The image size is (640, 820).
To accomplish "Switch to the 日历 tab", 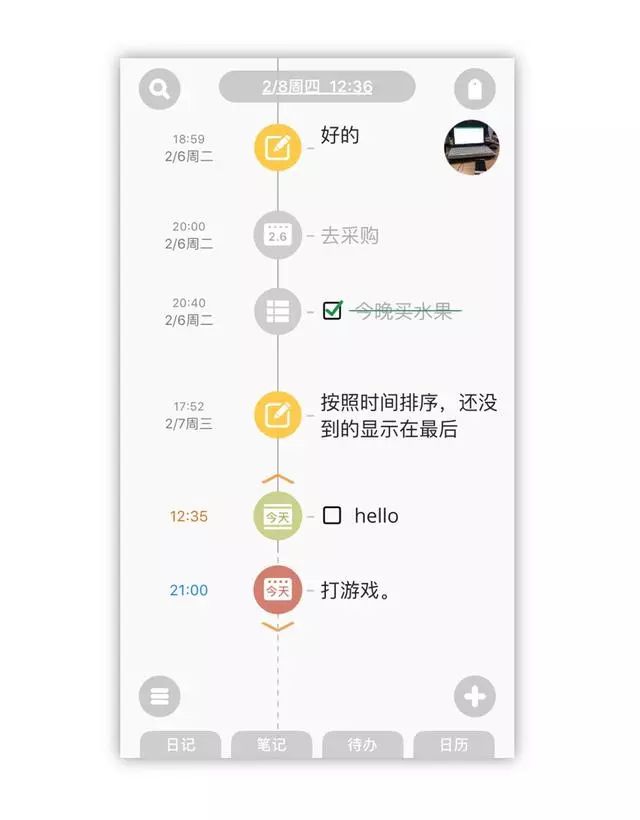I will (x=453, y=745).
